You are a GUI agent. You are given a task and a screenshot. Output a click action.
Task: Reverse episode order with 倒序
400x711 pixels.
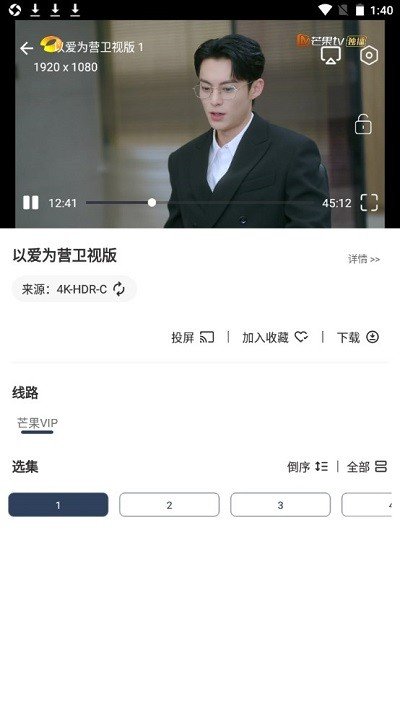click(307, 467)
